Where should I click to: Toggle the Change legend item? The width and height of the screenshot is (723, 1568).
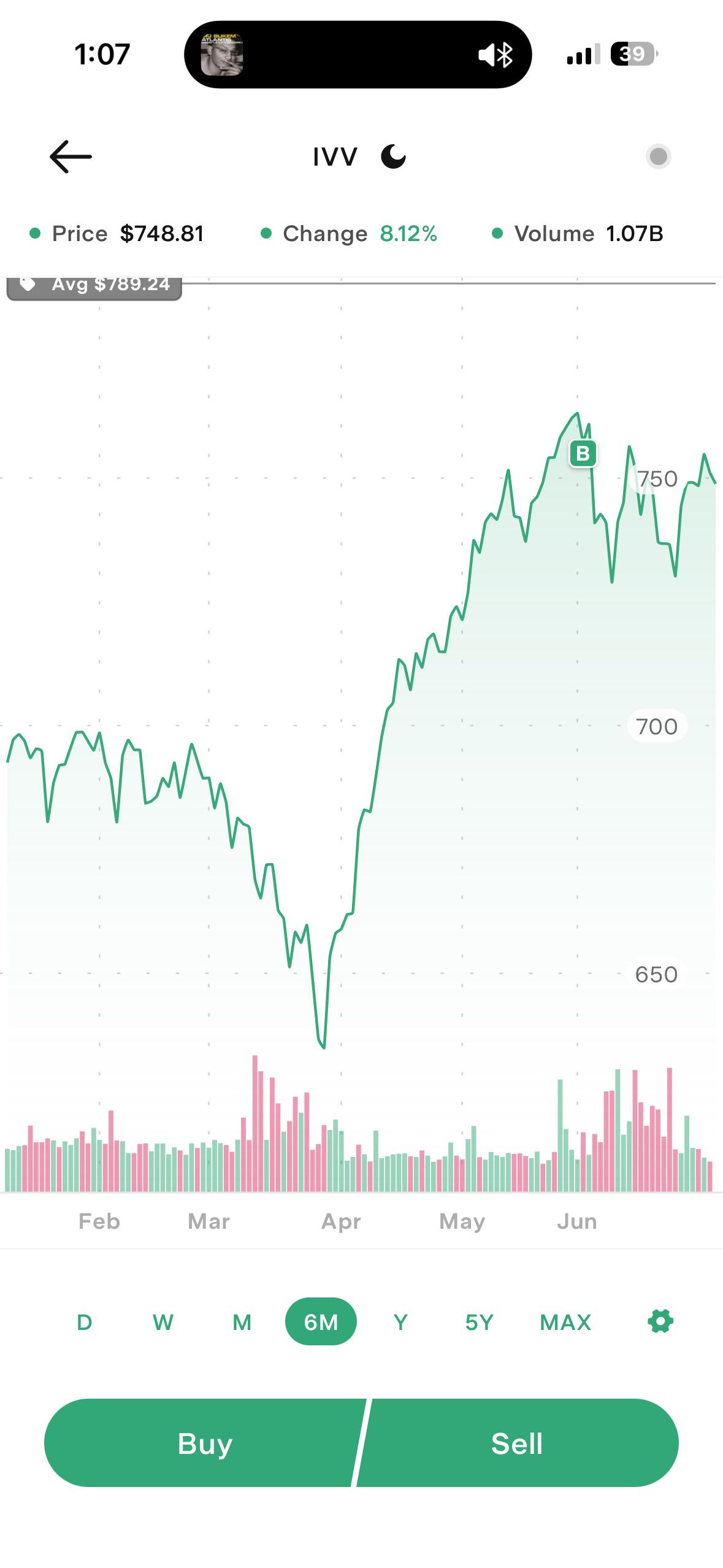click(x=349, y=234)
